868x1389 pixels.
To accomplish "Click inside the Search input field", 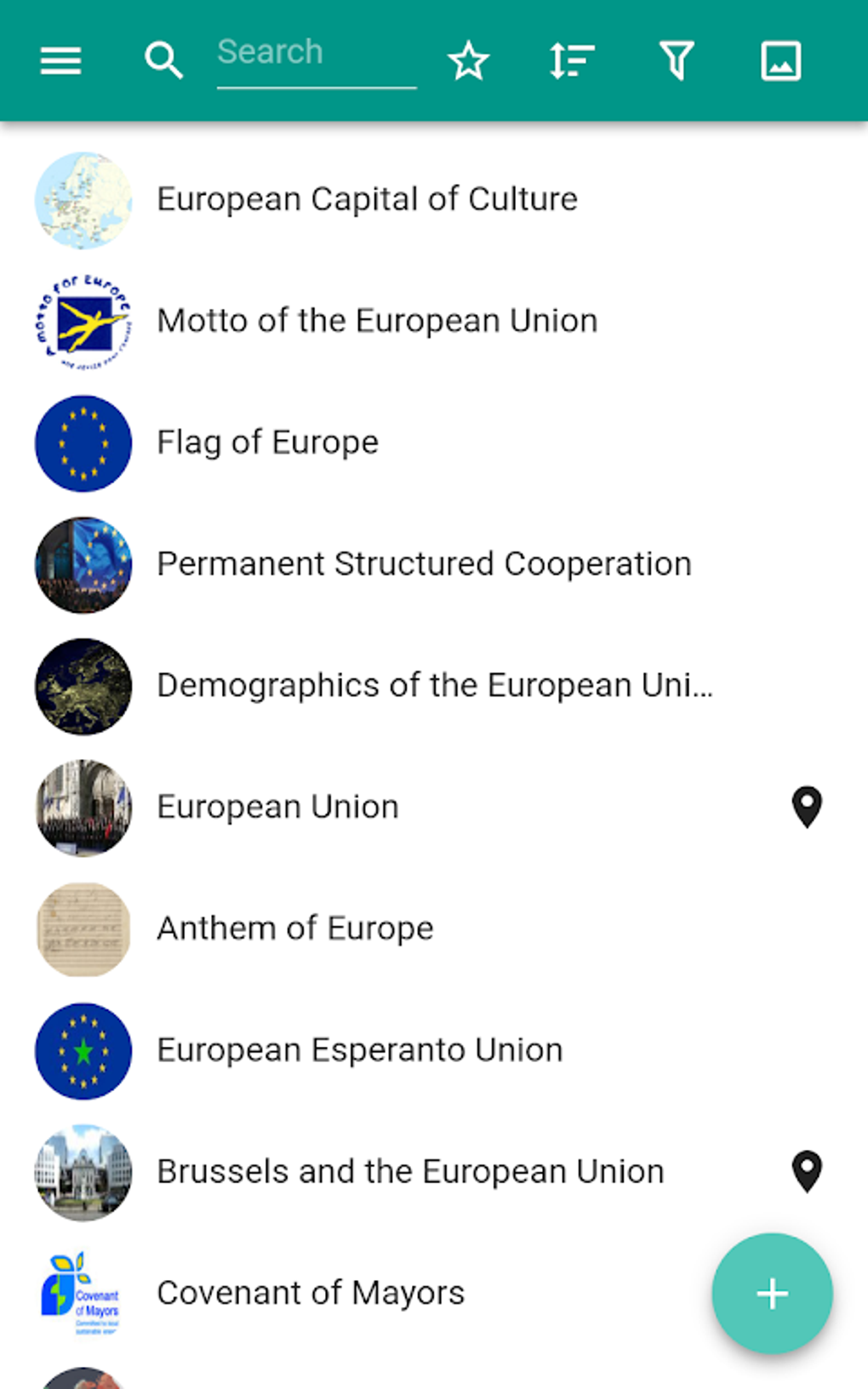I will [315, 53].
